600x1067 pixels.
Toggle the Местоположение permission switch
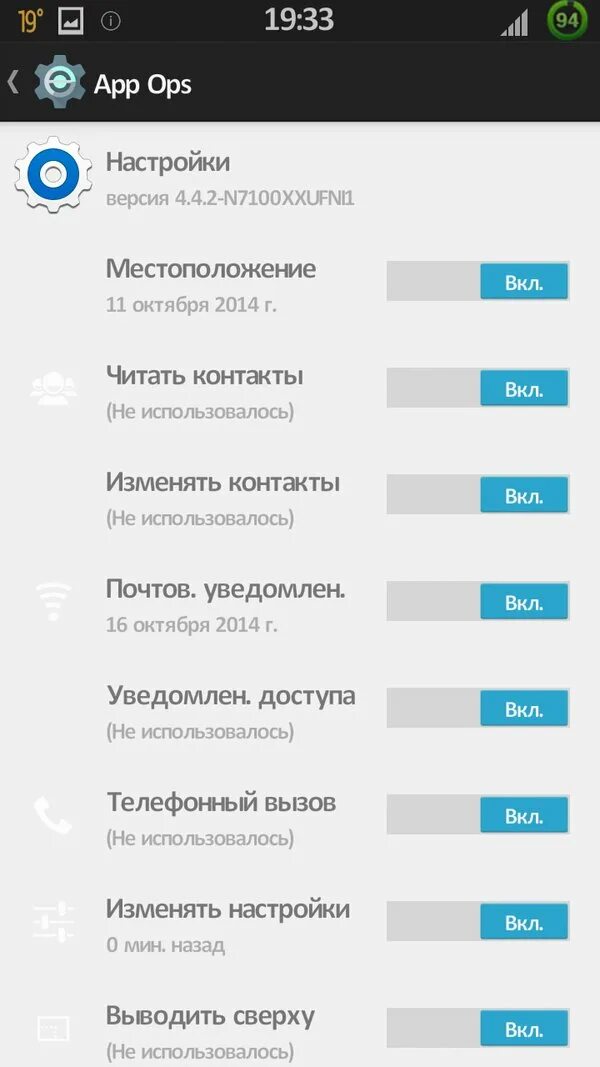(x=478, y=282)
